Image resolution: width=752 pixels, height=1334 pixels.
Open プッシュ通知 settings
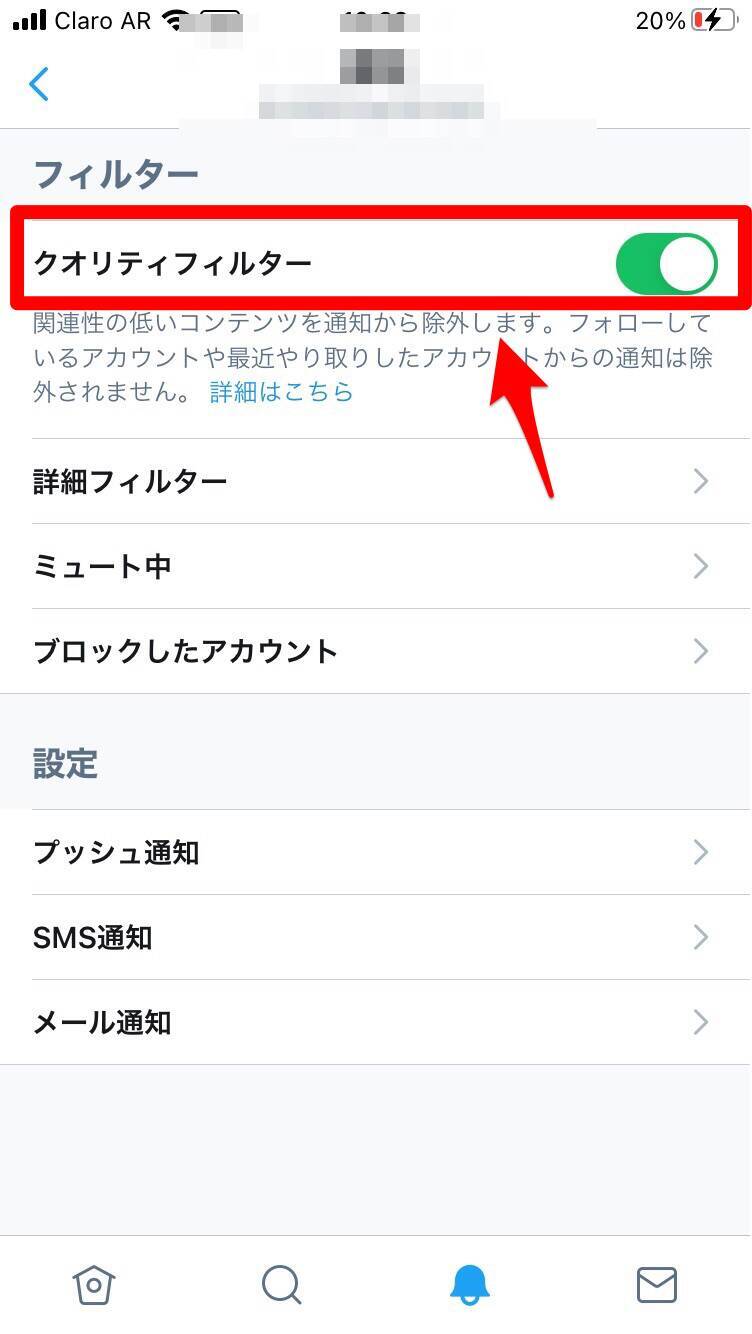(x=375, y=853)
